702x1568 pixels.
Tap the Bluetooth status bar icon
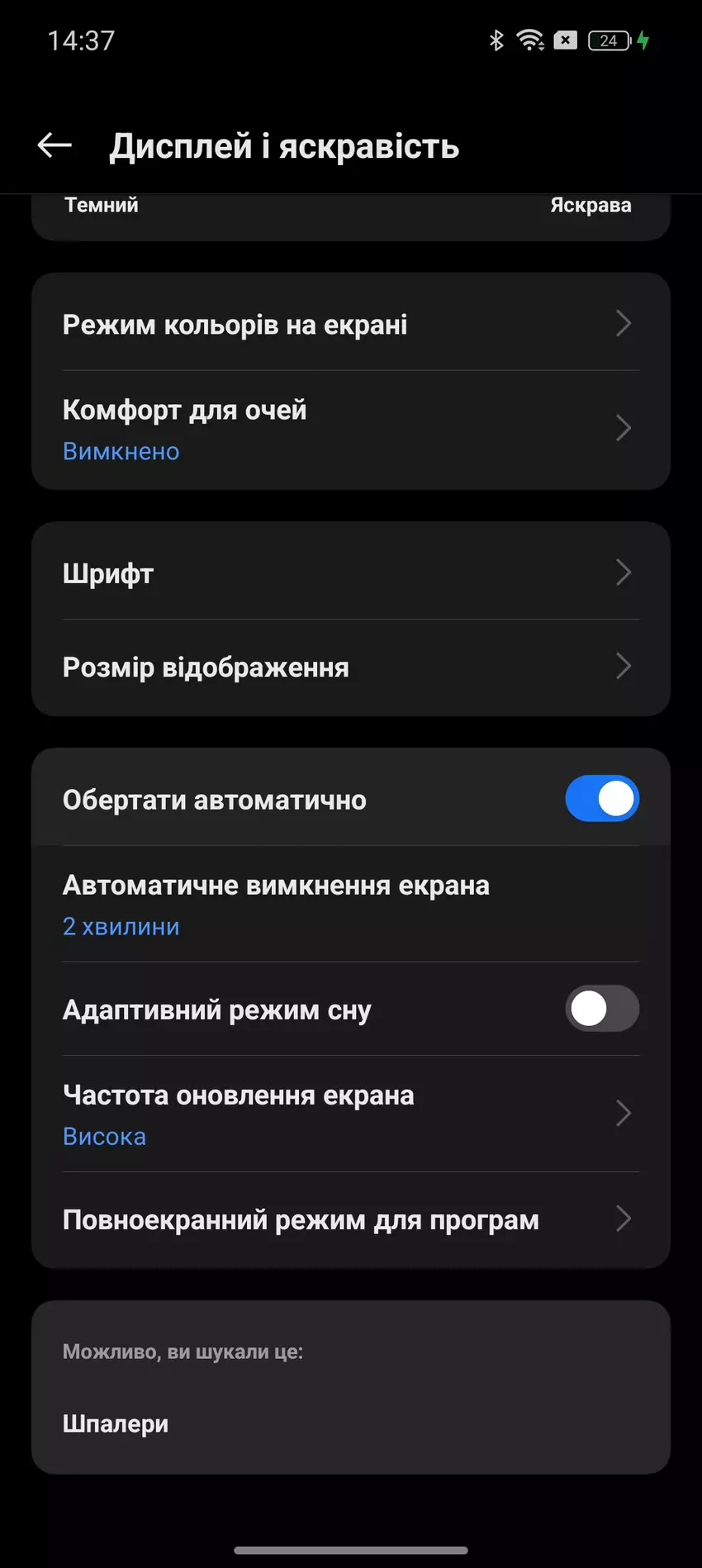[x=496, y=39]
